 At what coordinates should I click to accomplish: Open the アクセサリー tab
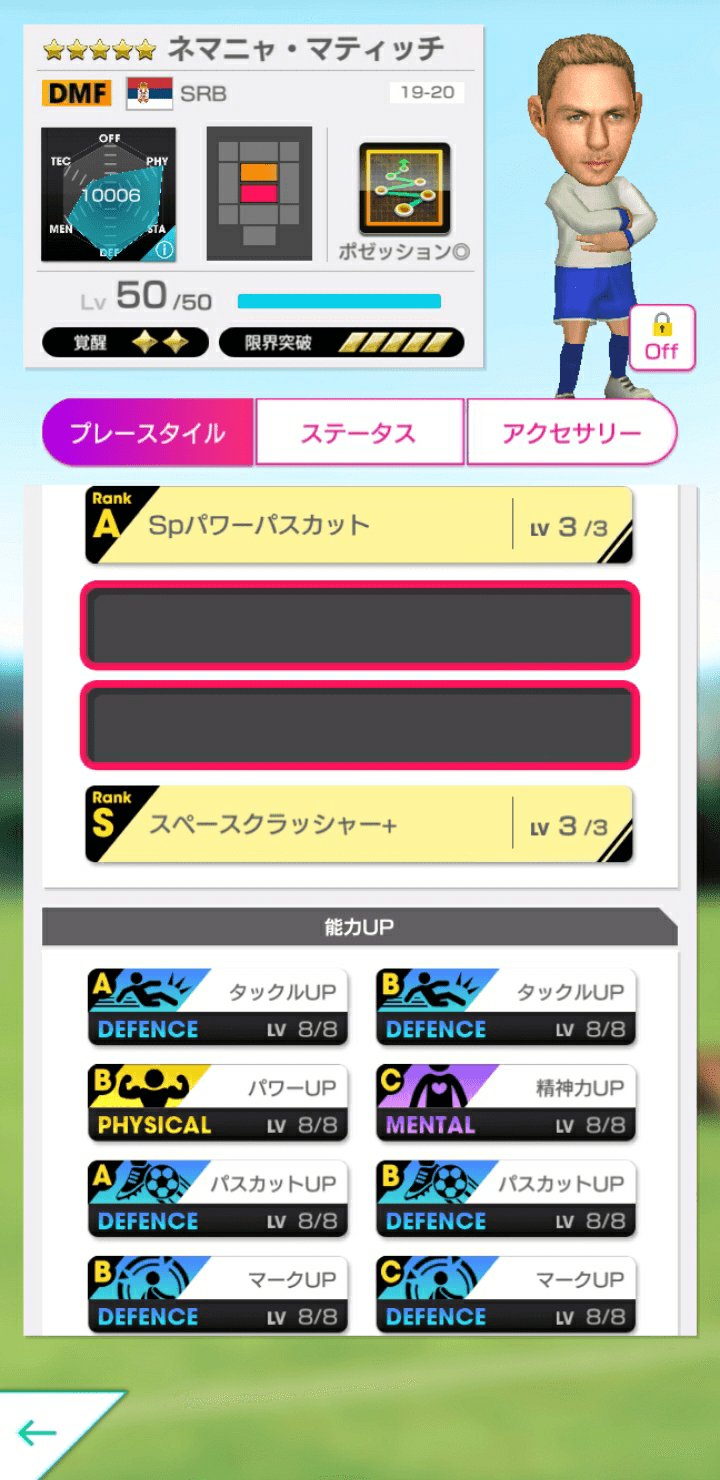point(573,431)
